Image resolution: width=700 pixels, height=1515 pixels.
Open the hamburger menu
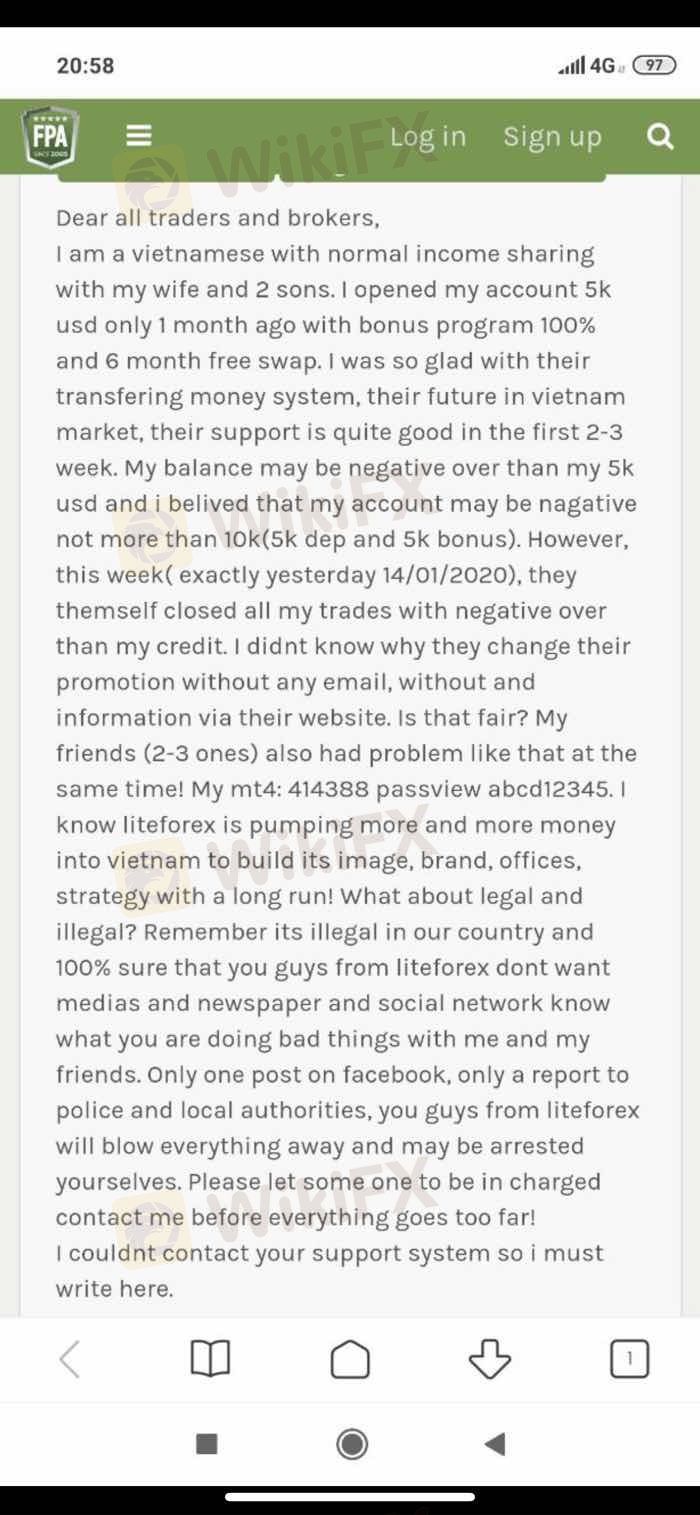coord(139,136)
